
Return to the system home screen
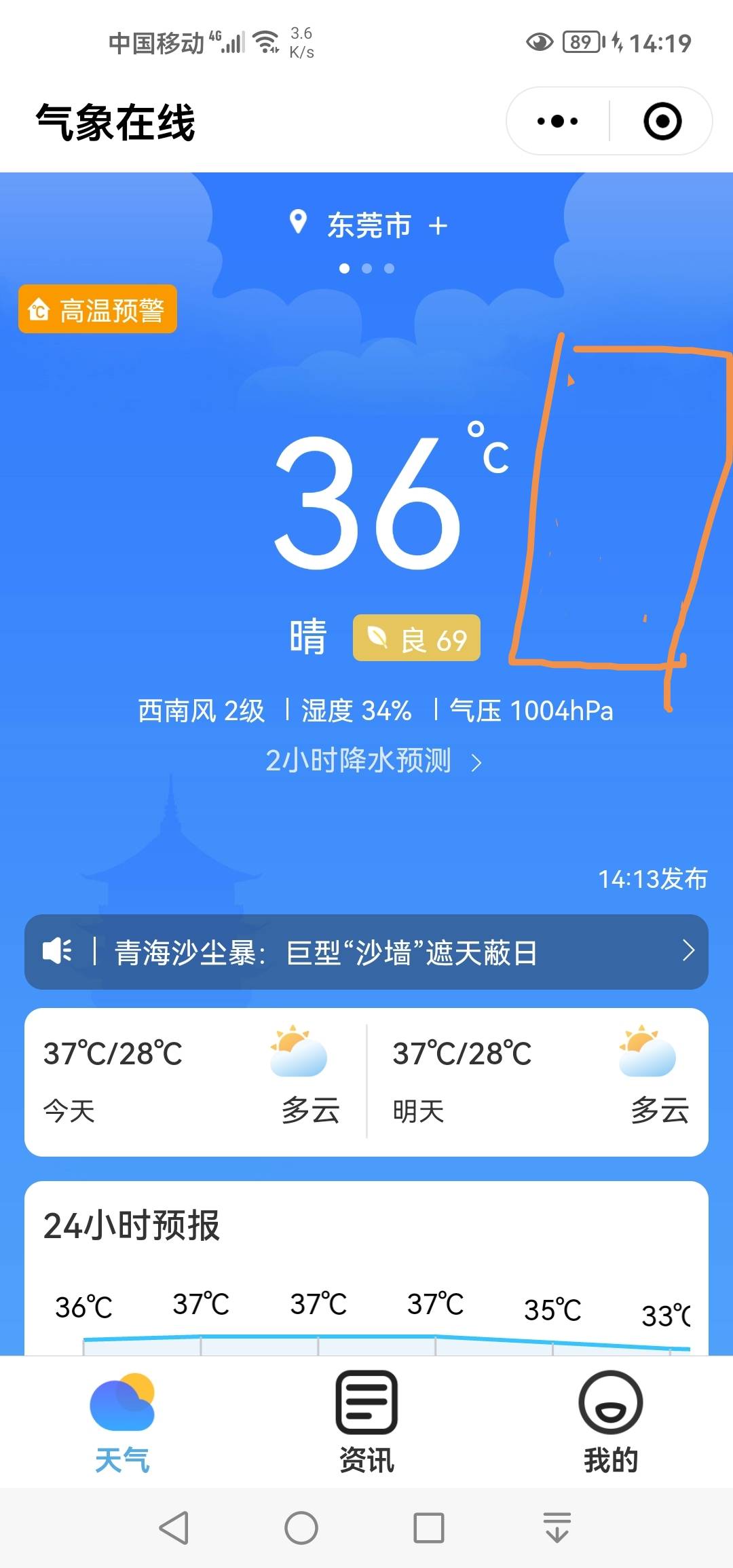(301, 1528)
